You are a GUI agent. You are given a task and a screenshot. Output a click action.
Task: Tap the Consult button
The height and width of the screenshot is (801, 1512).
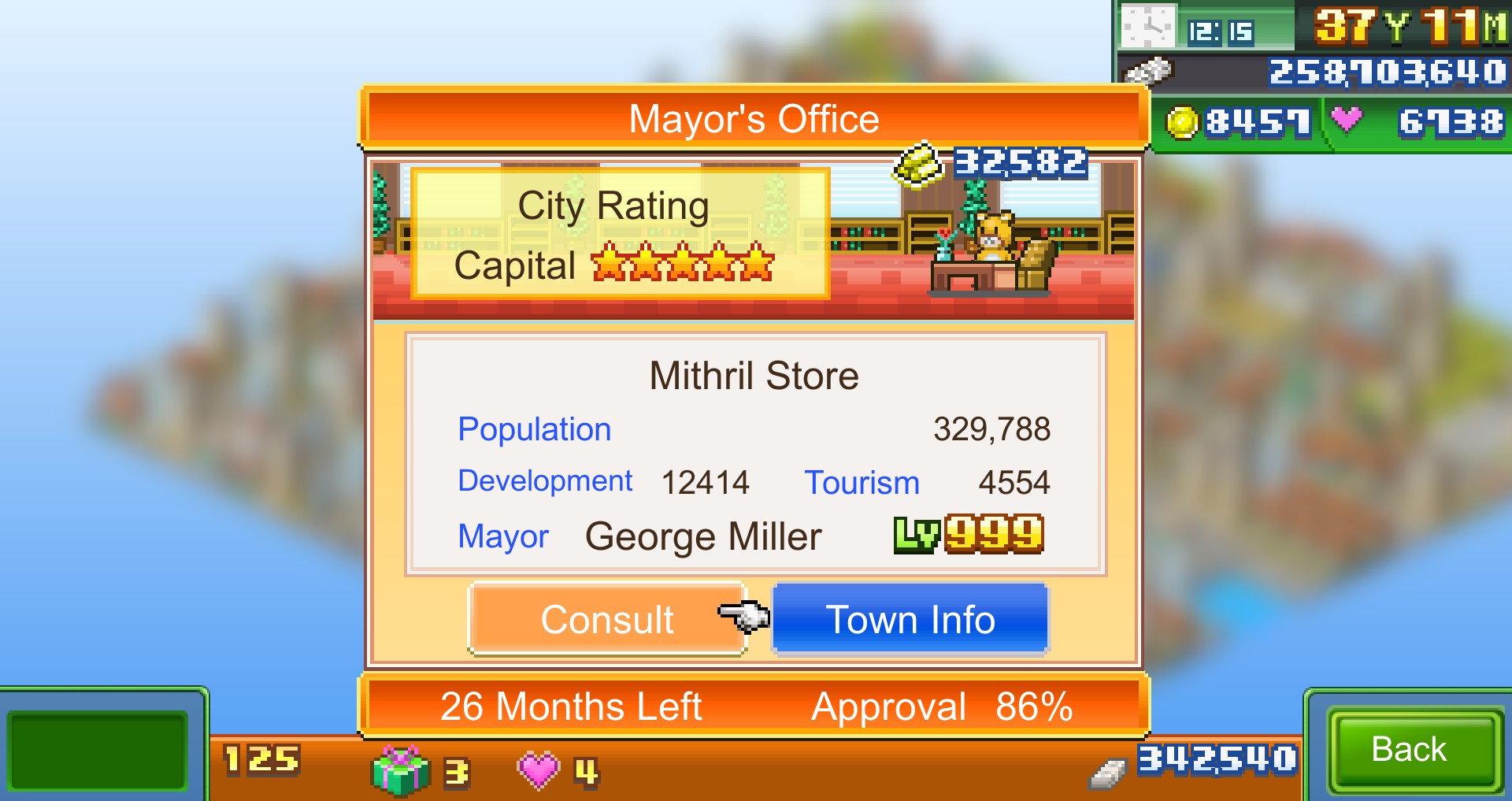pos(606,619)
